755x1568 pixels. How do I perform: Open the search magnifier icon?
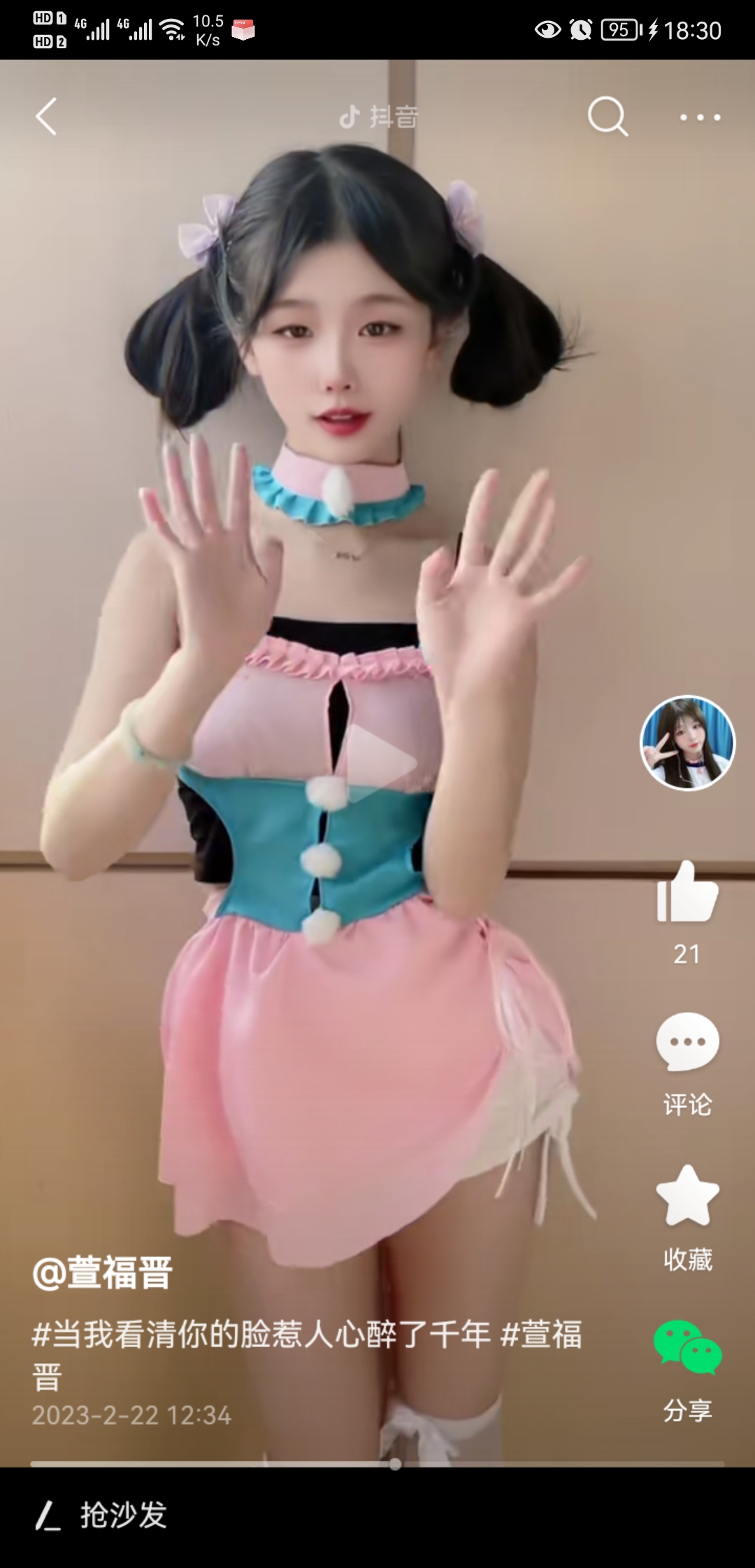click(x=607, y=116)
